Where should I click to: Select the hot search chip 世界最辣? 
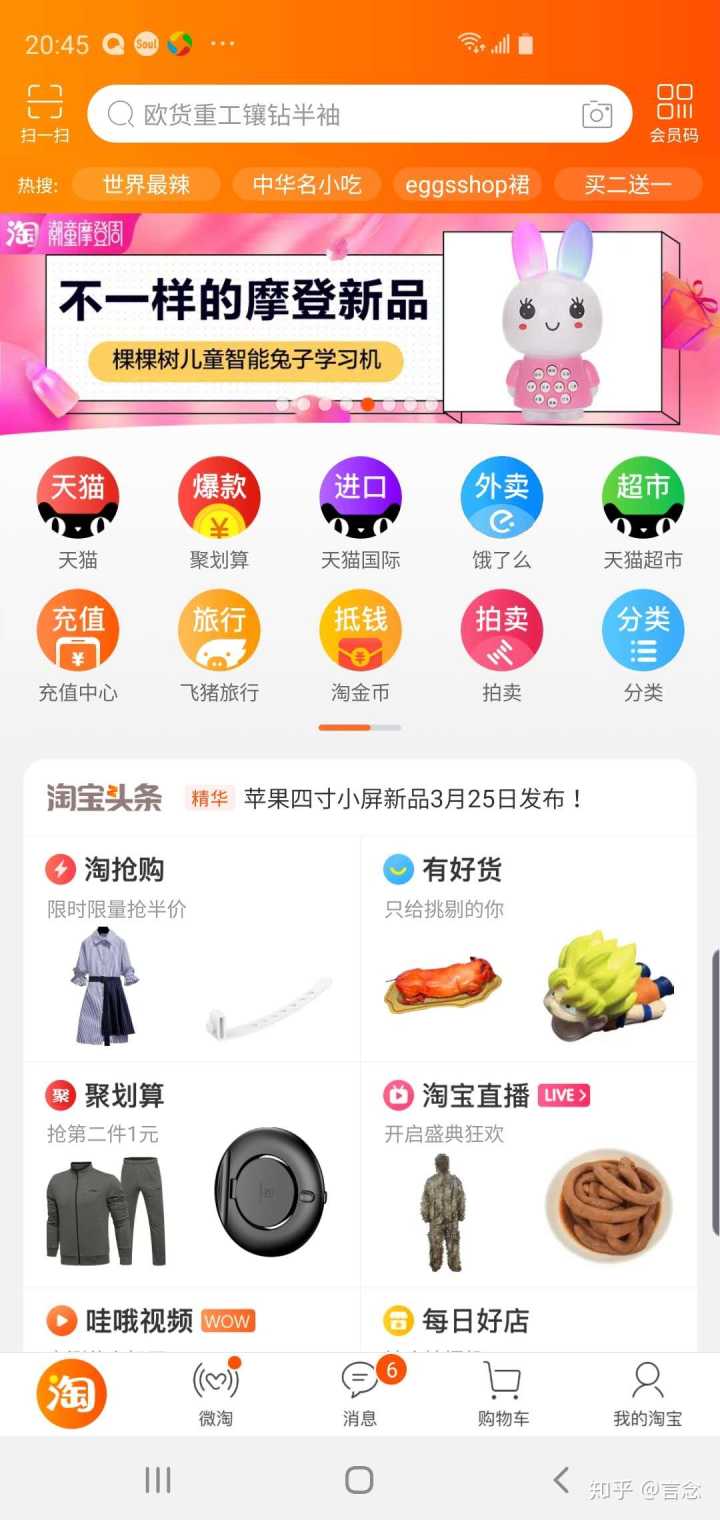146,185
